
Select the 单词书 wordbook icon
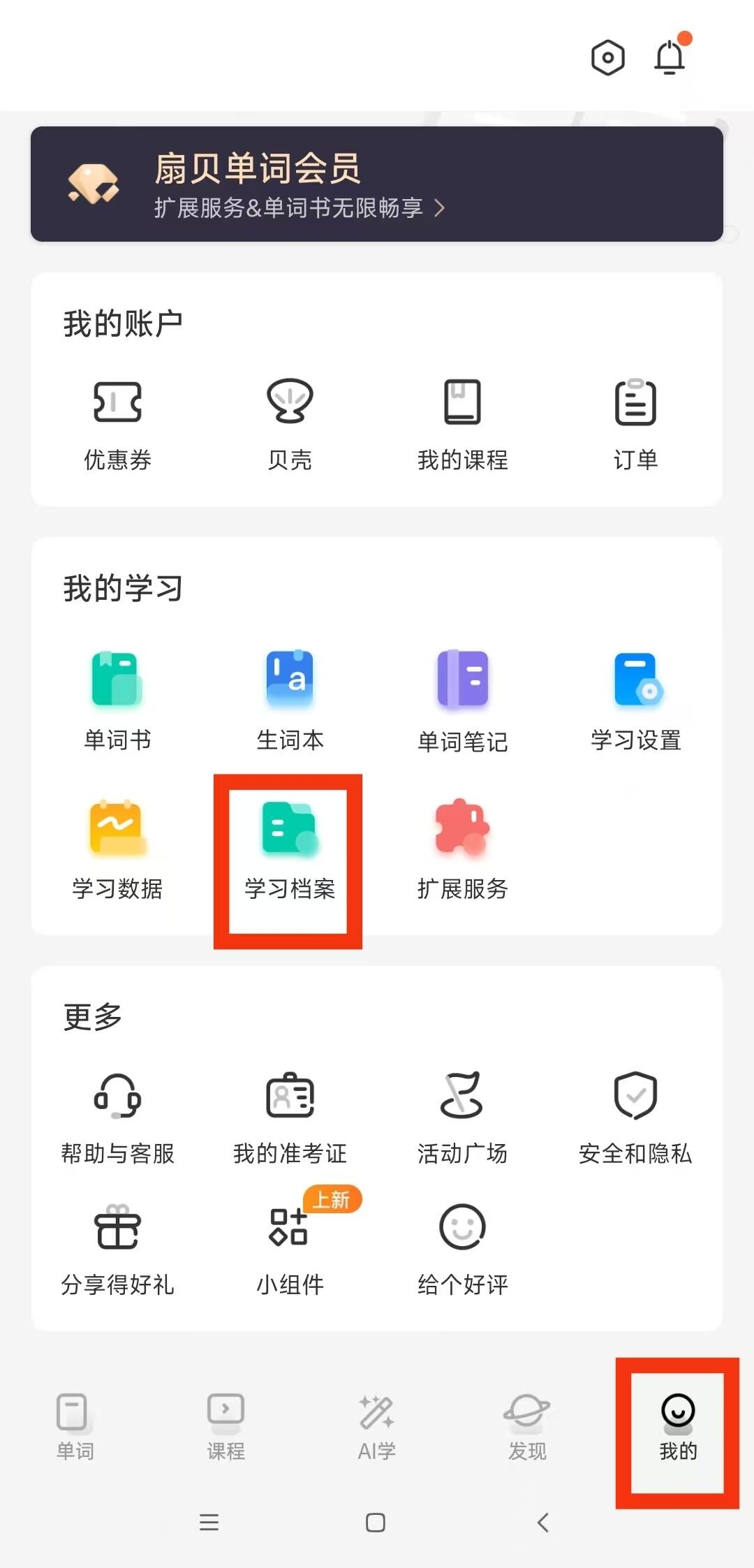(x=117, y=698)
